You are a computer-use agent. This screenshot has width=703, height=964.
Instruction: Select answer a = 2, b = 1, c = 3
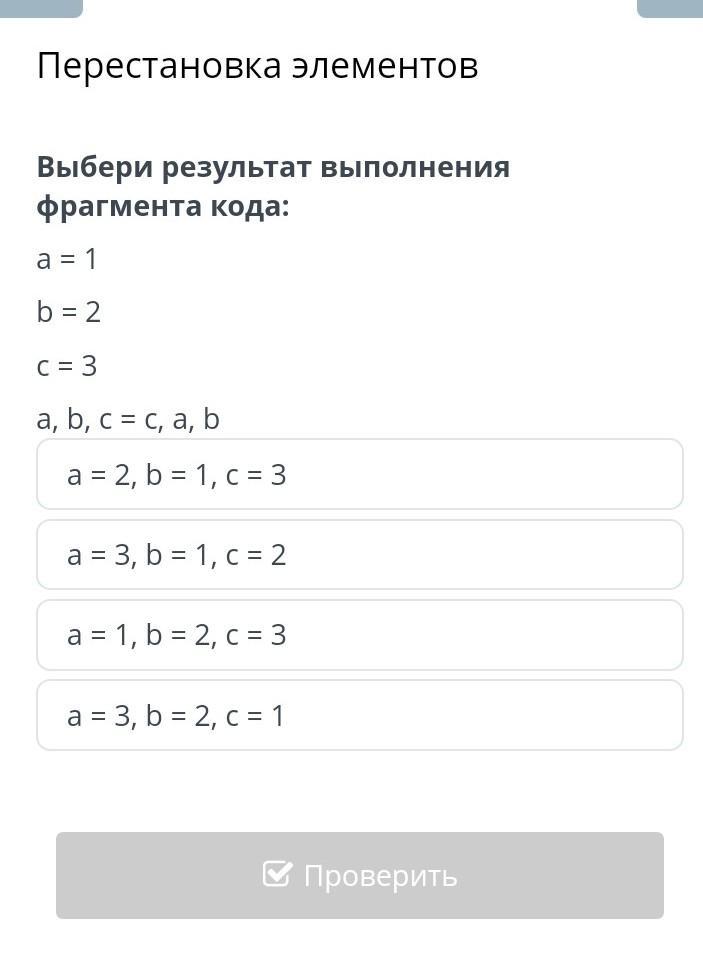click(360, 474)
